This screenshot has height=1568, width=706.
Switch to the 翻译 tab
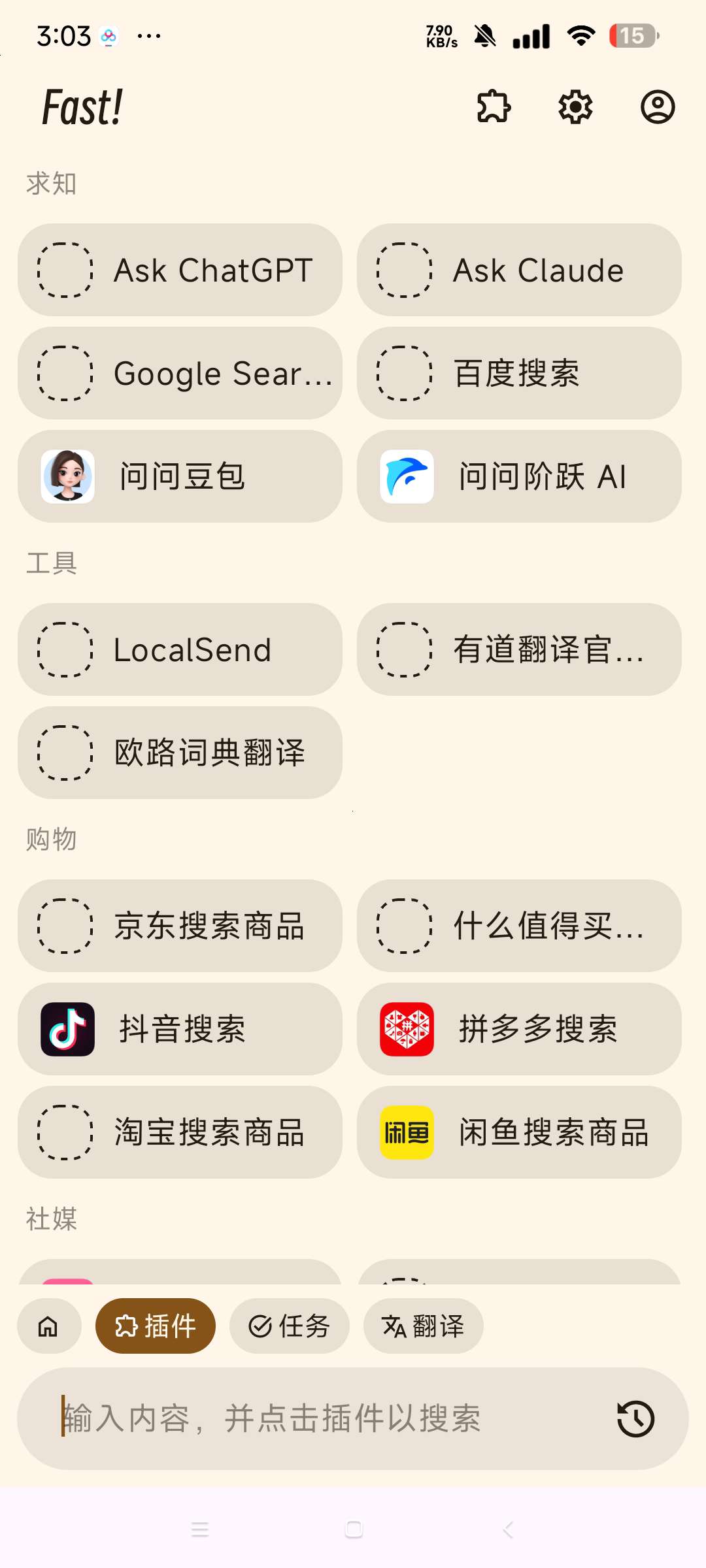(x=423, y=1326)
